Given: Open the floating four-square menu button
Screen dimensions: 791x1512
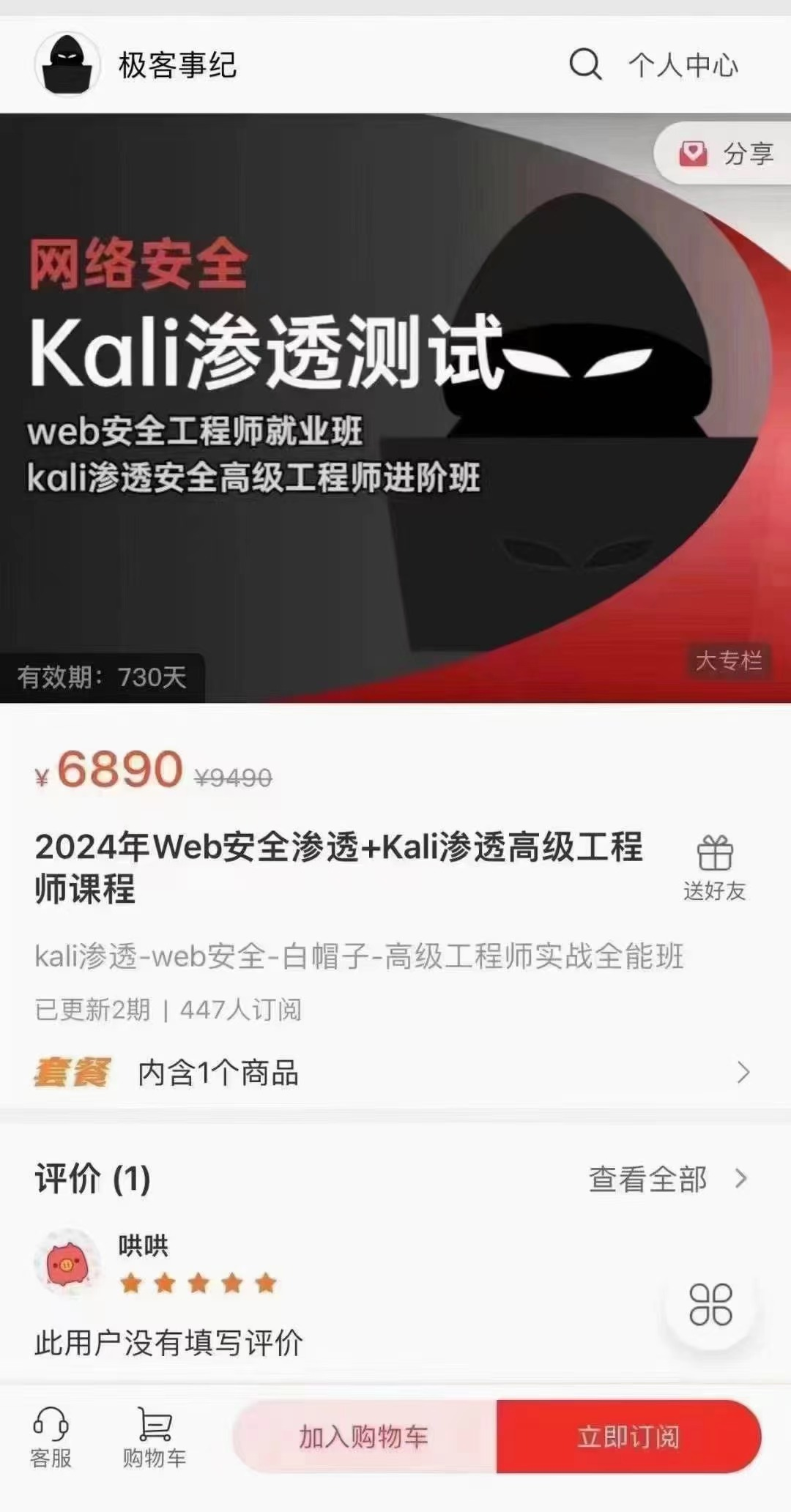Looking at the screenshot, I should [x=710, y=1305].
